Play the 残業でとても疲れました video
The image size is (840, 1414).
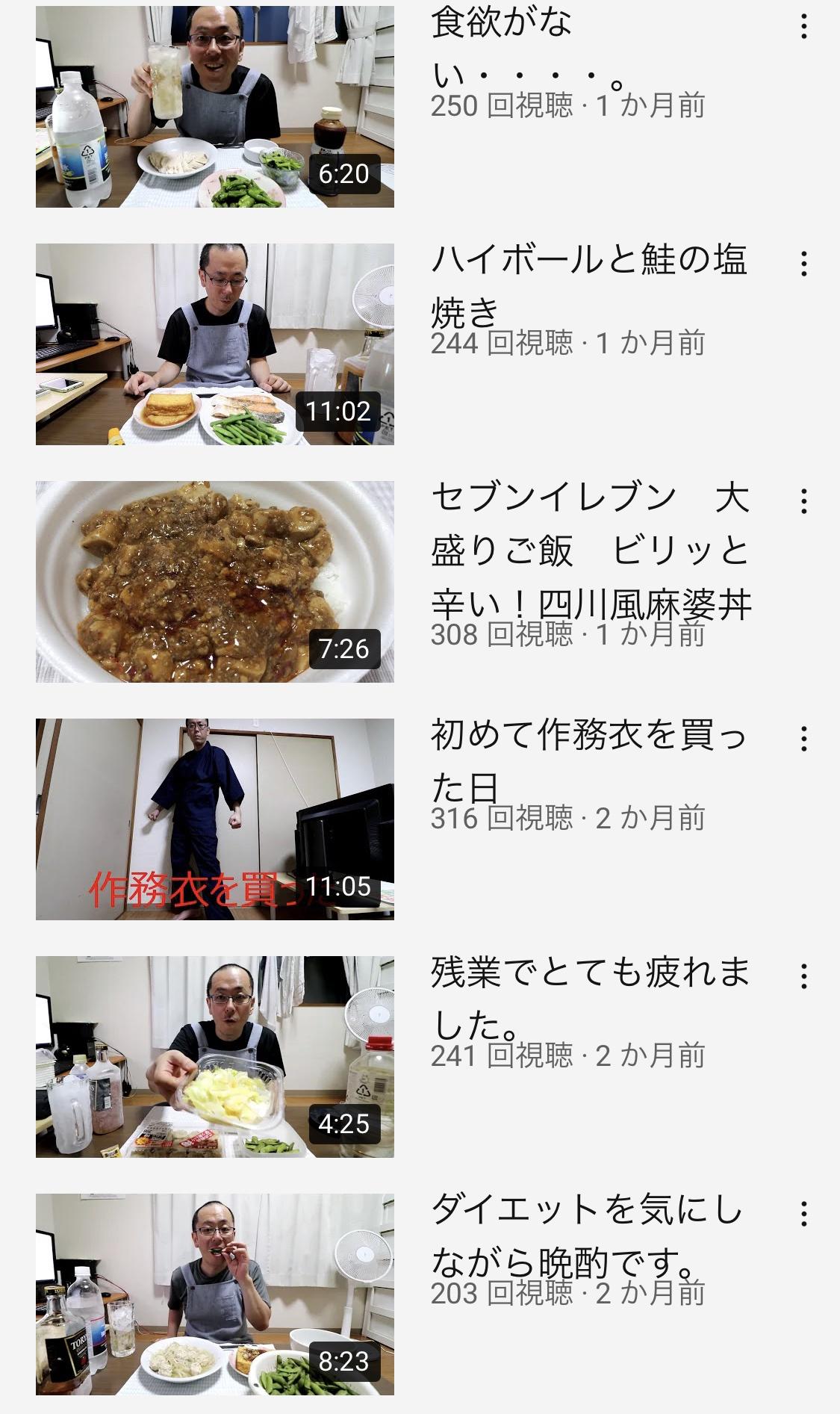215,1057
